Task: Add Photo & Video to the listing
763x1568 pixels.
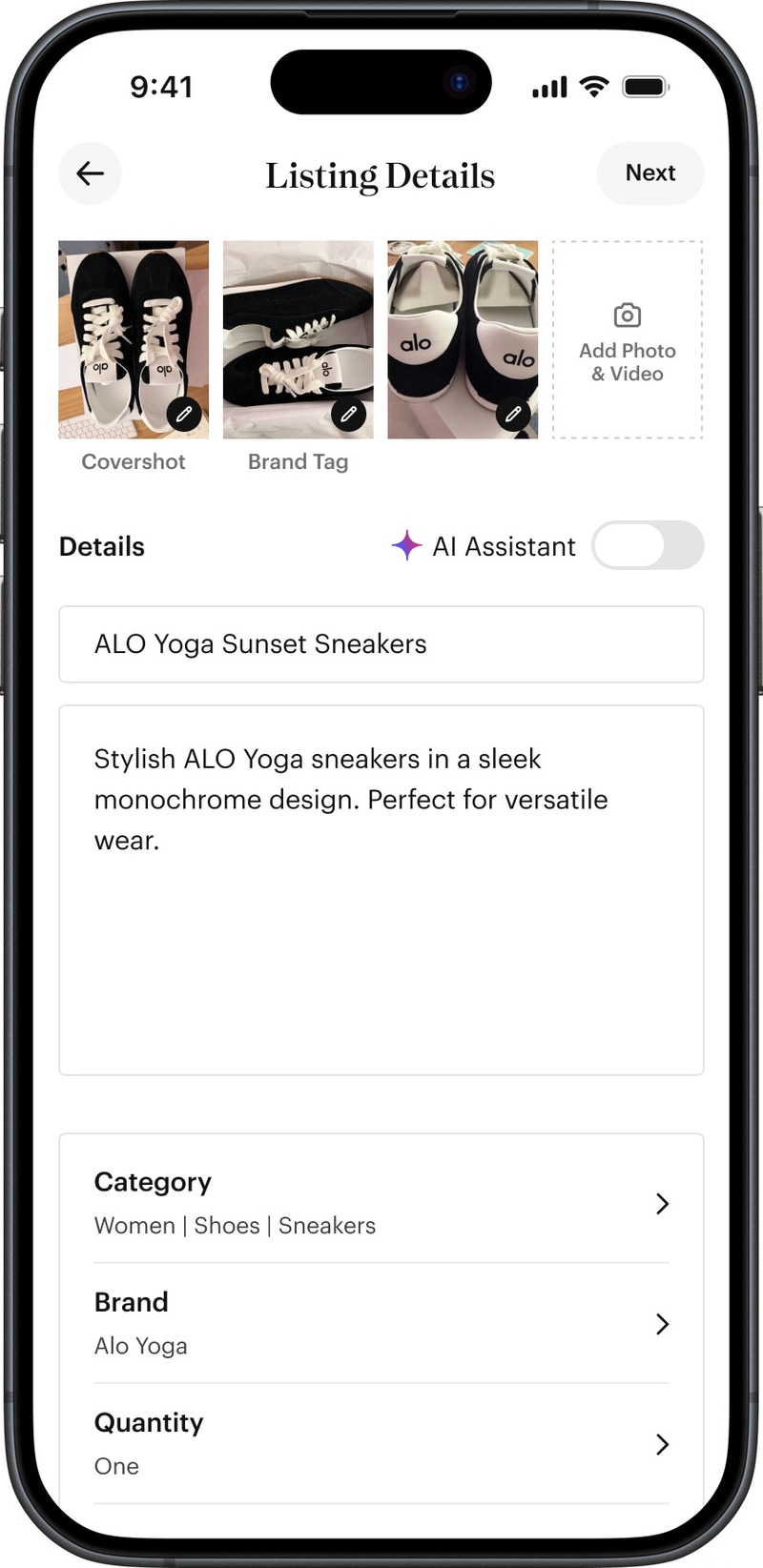Action: pyautogui.click(x=627, y=340)
